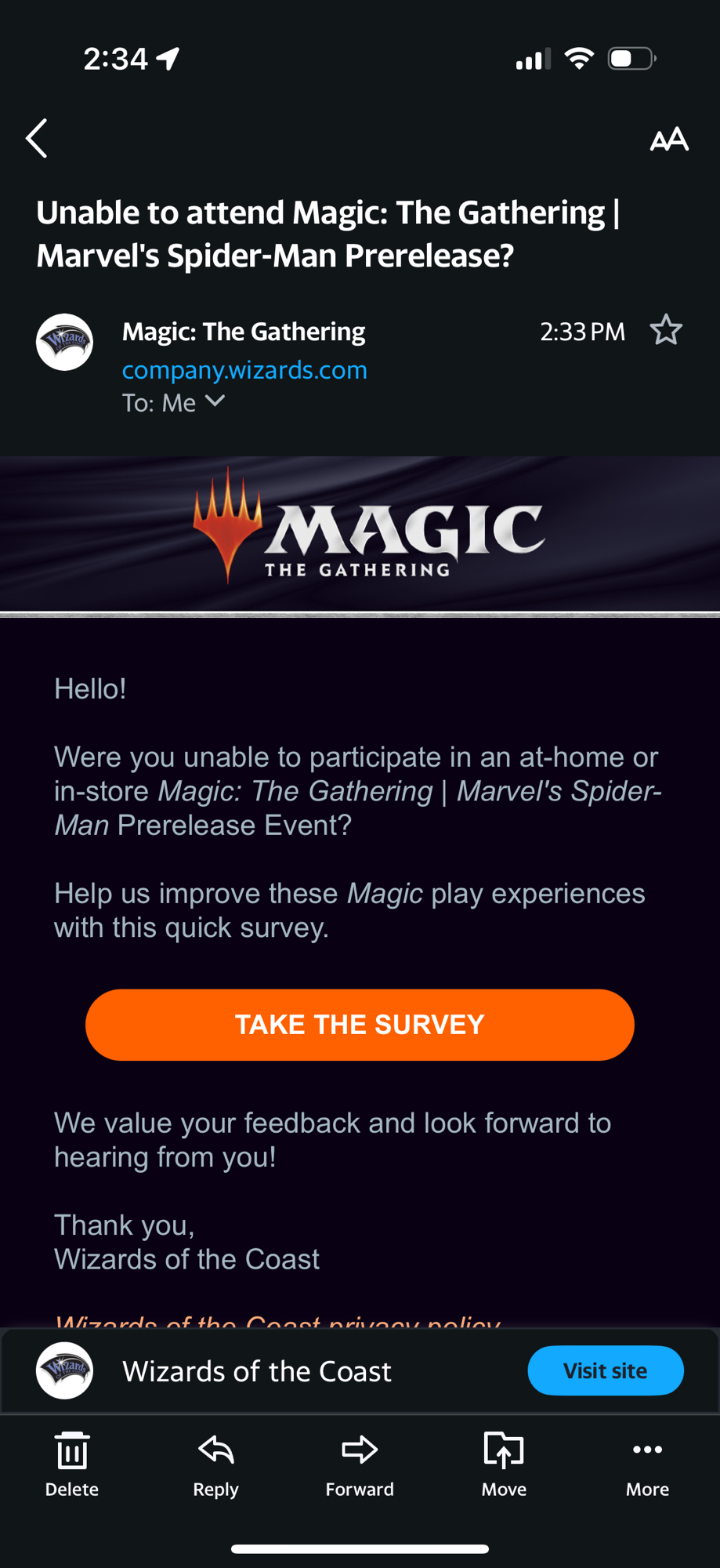
Task: Visit the Wizards of the Coast site
Action: [x=605, y=1370]
